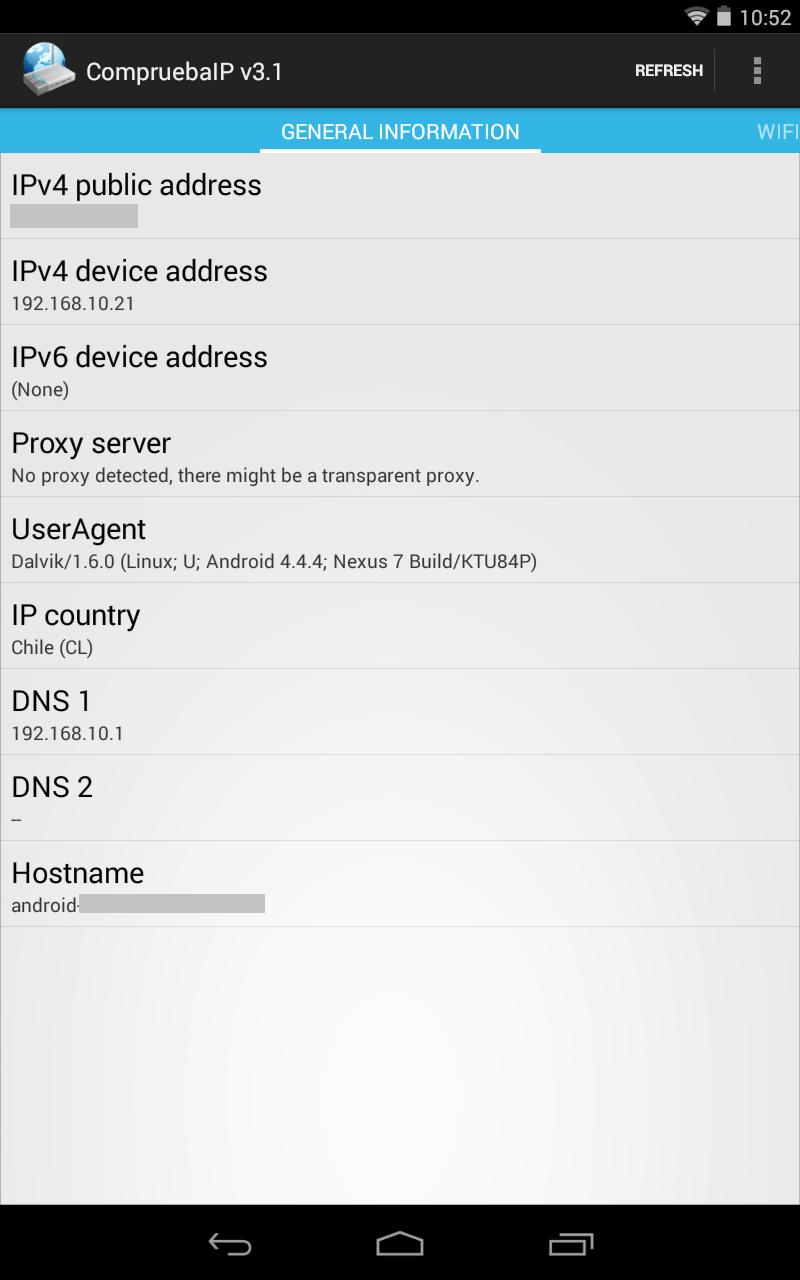Tap the IPv6 device address row
This screenshot has height=1280, width=800.
(x=400, y=368)
